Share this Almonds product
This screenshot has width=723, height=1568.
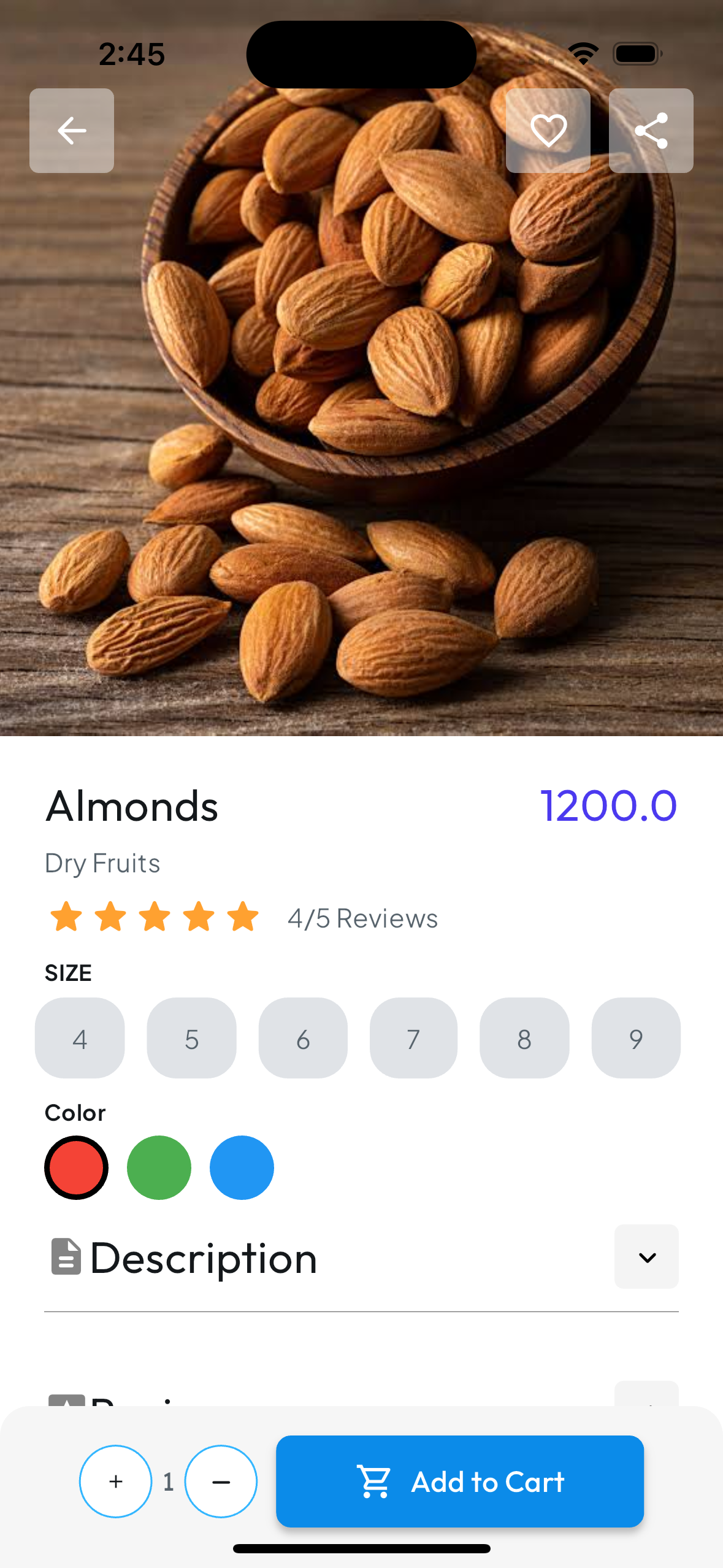(651, 131)
